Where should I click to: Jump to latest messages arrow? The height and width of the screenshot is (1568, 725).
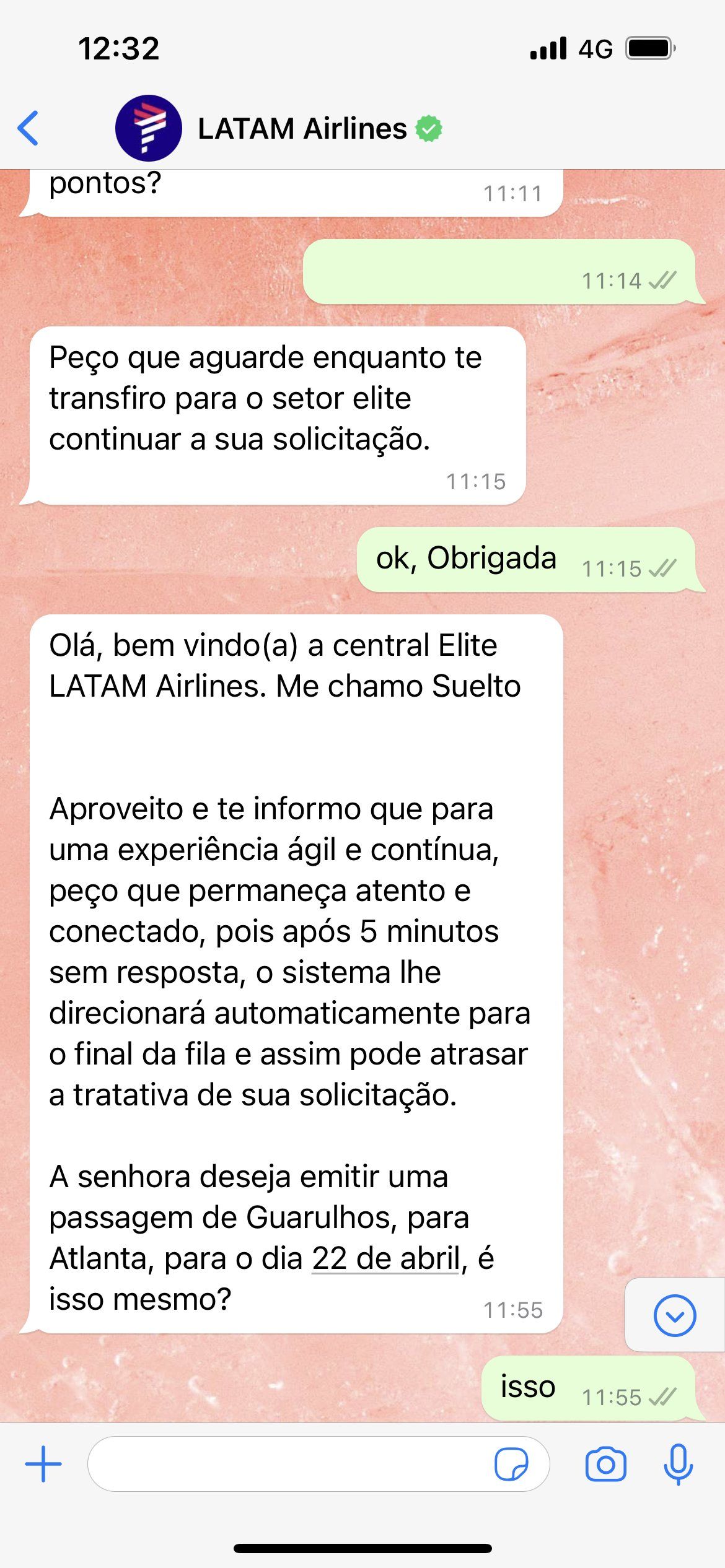(x=674, y=1315)
